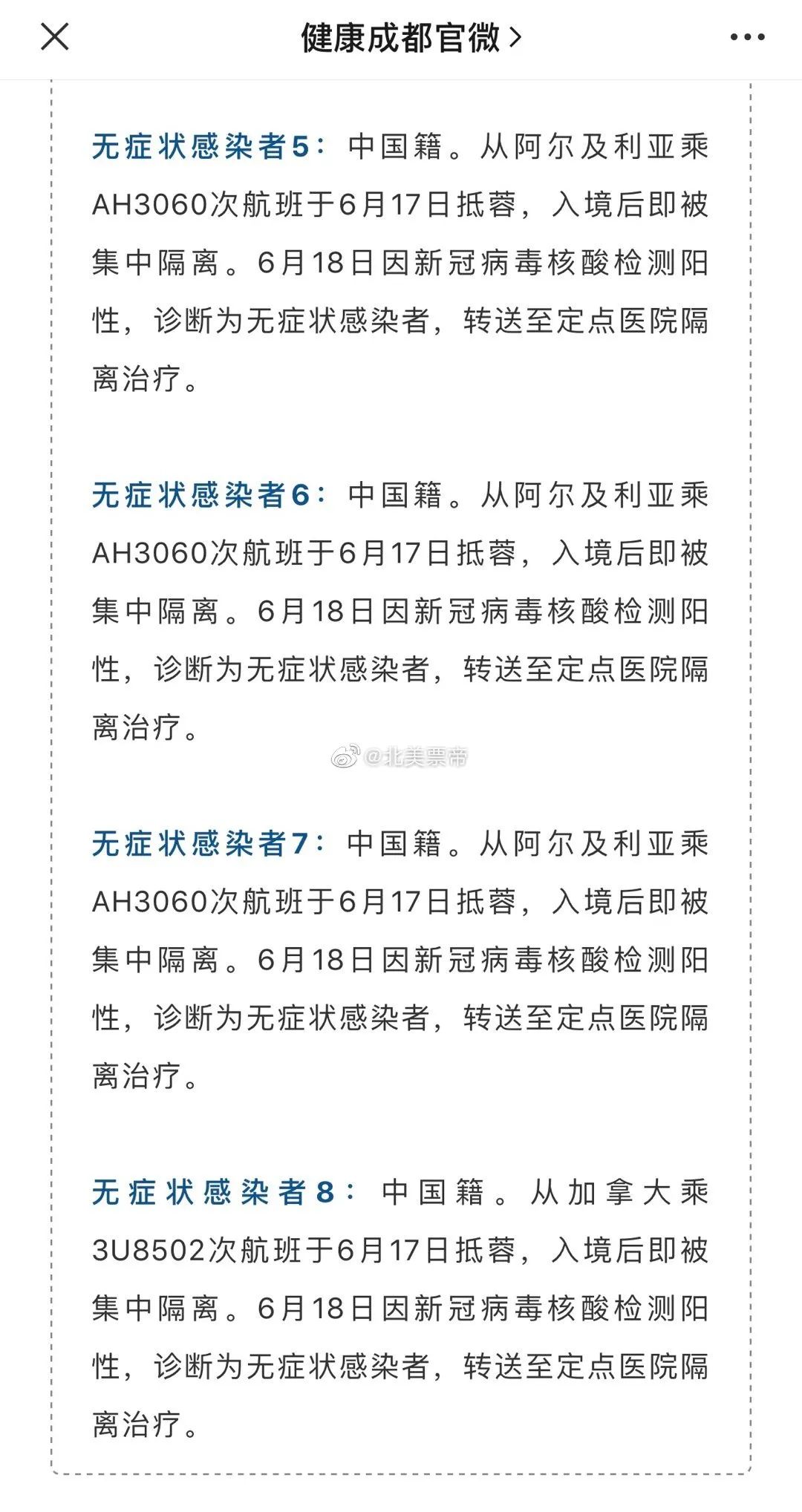Close the article page
Image resolution: width=802 pixels, height=1512 pixels.
click(x=54, y=36)
